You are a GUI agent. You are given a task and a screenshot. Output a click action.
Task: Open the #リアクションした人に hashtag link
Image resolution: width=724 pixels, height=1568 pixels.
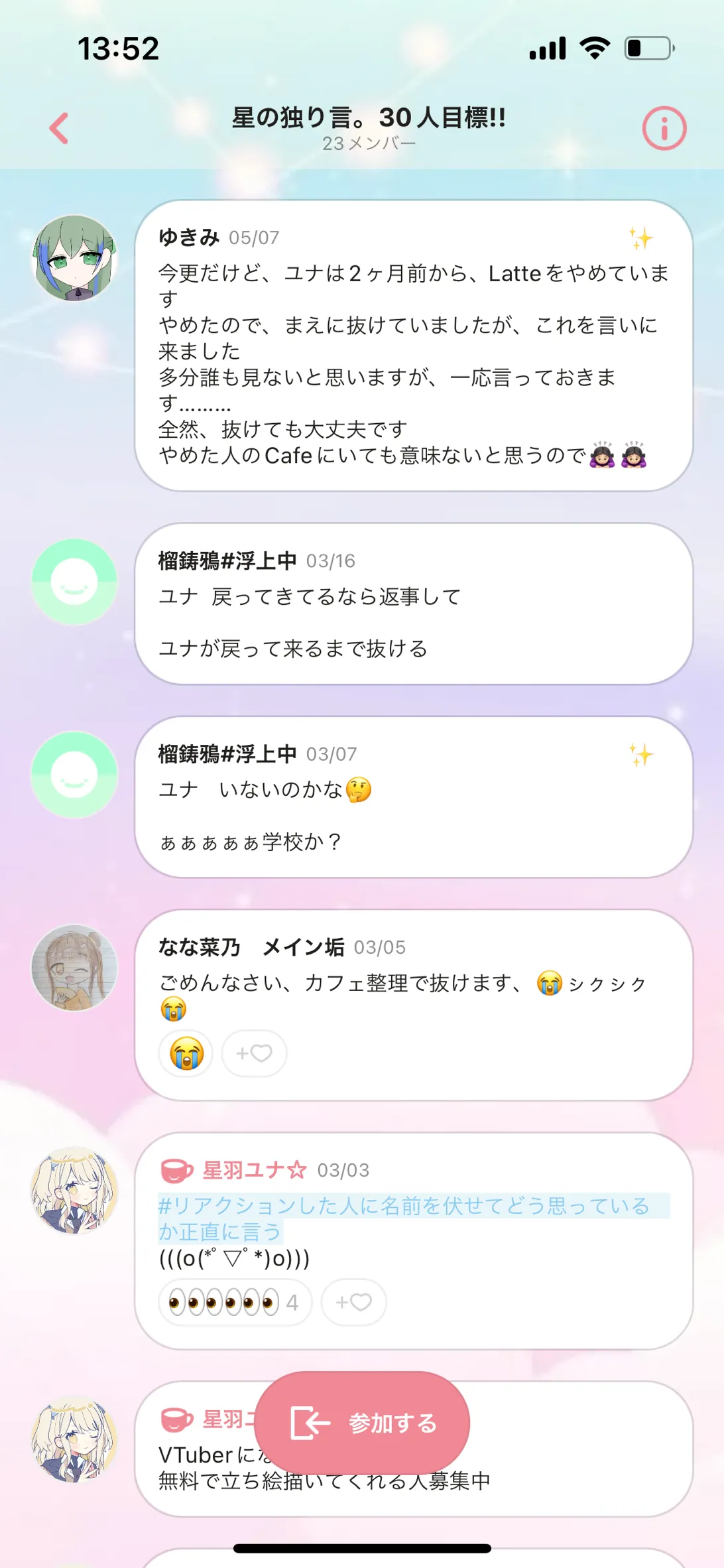404,1218
